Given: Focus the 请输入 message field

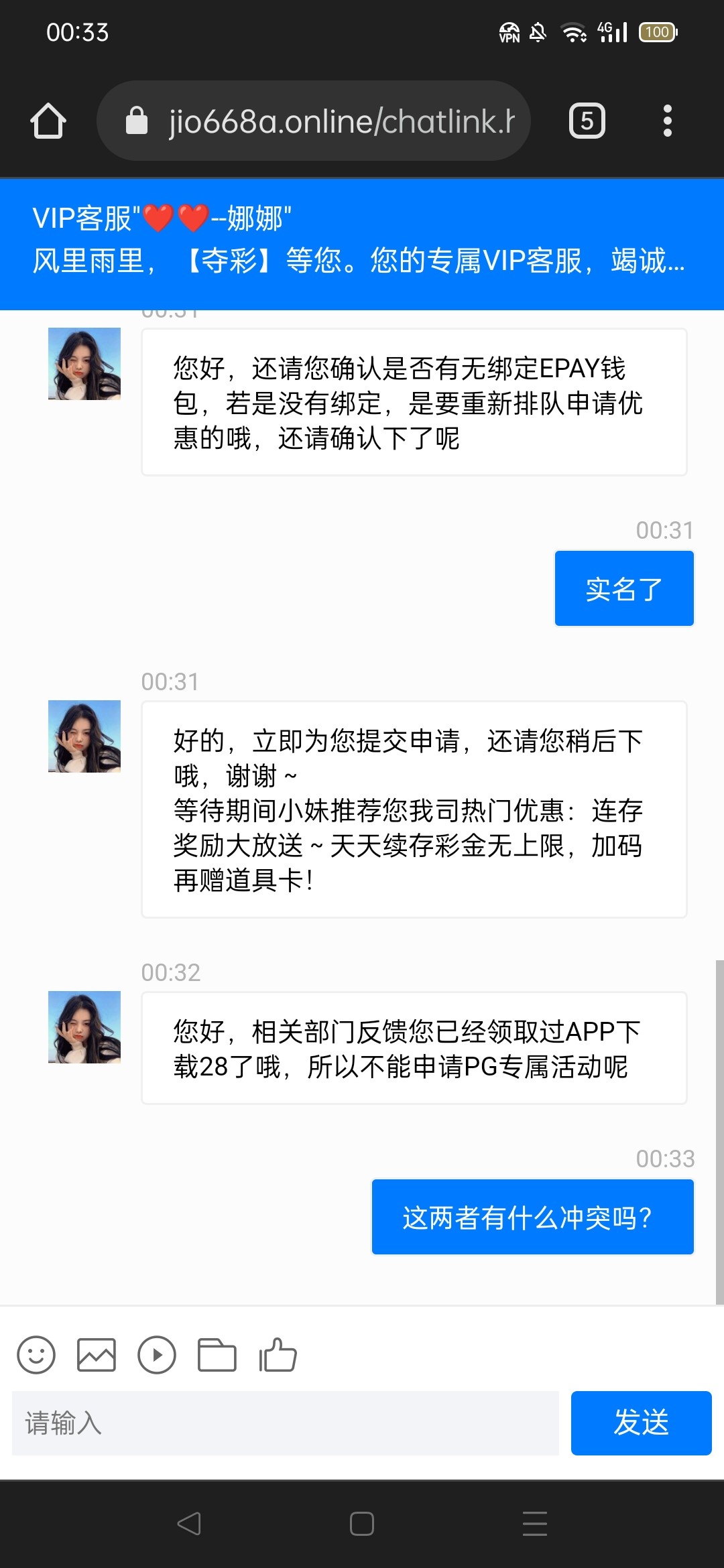Looking at the screenshot, I should tap(286, 1423).
